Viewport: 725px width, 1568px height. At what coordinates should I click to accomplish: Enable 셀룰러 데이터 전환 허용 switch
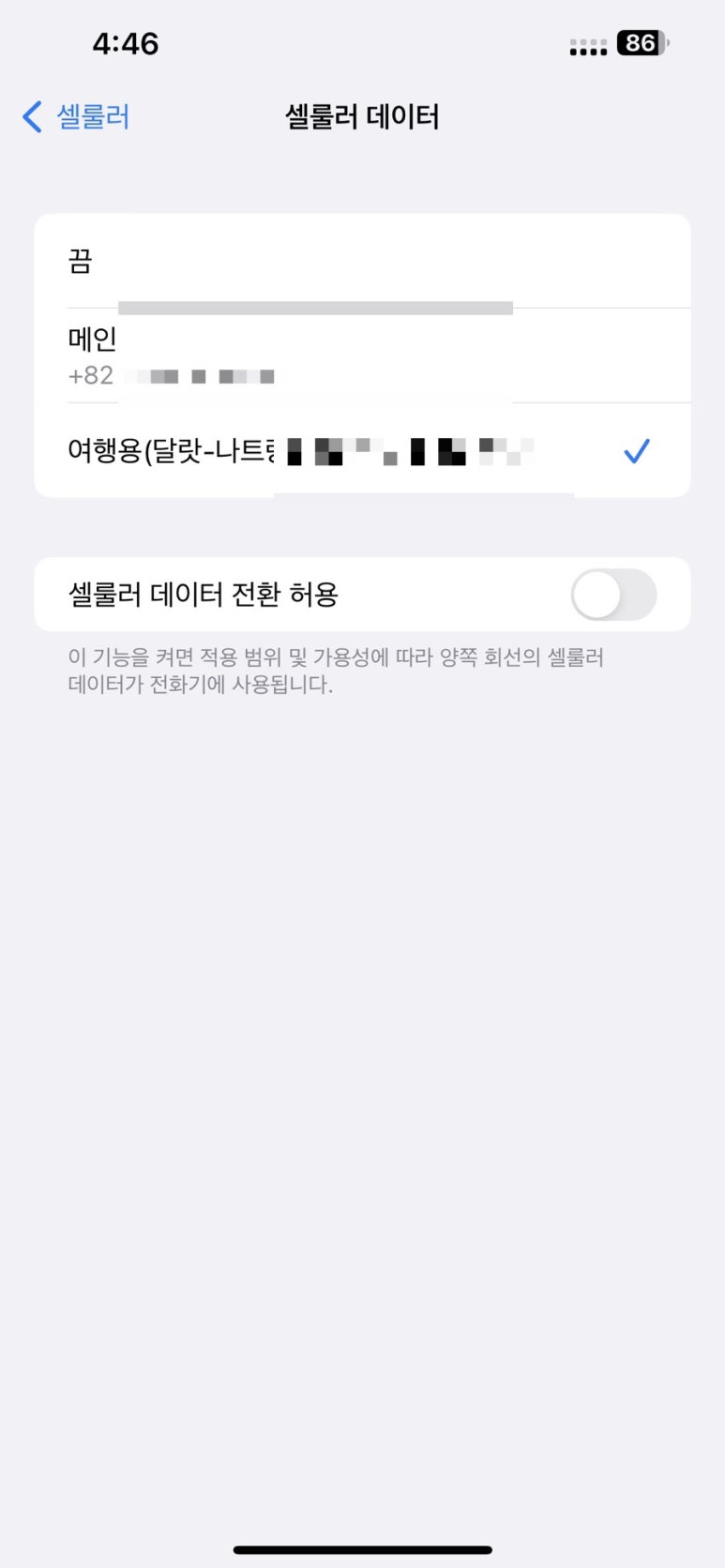[x=613, y=595]
